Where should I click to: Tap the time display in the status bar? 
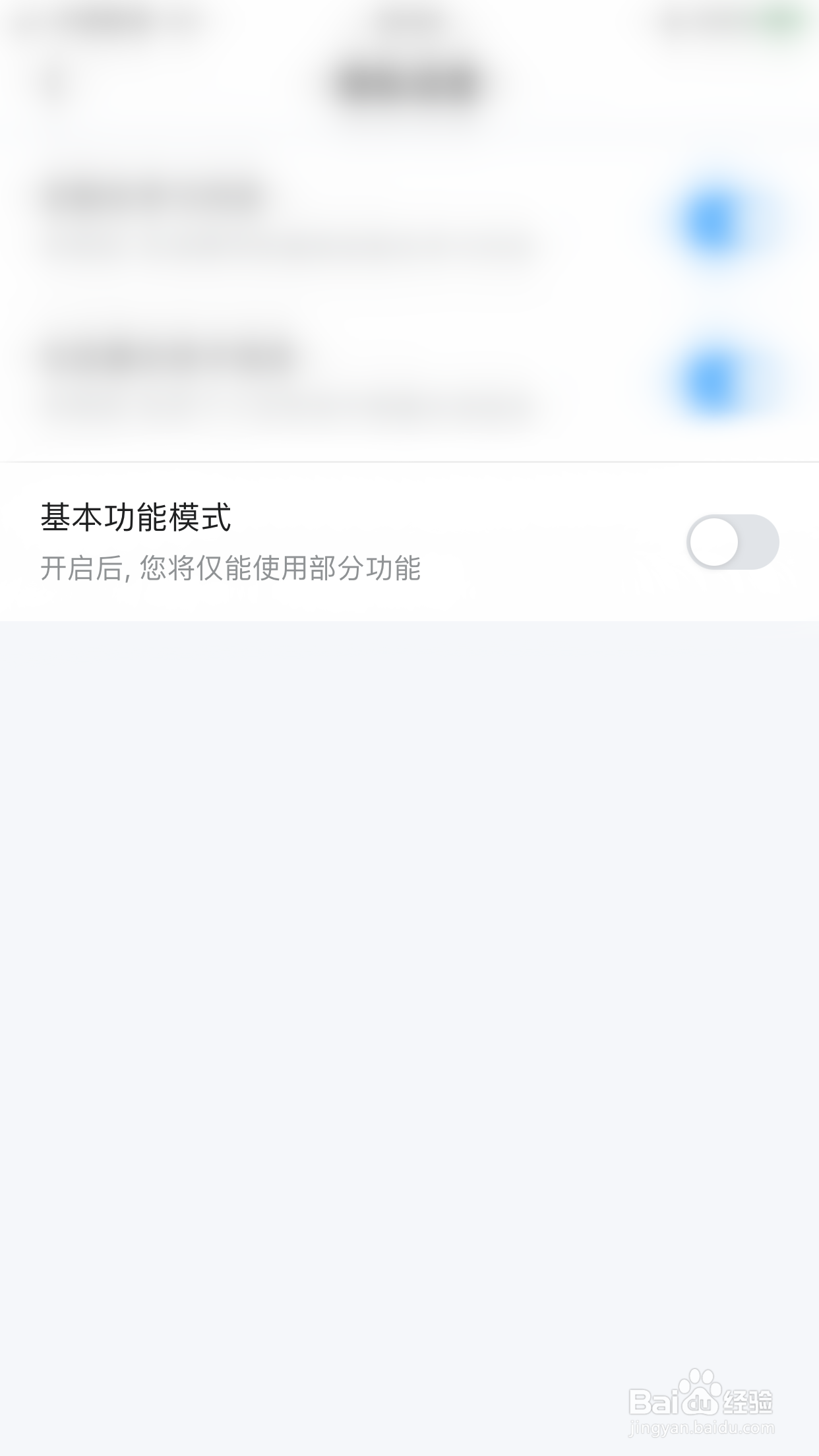coord(409,20)
